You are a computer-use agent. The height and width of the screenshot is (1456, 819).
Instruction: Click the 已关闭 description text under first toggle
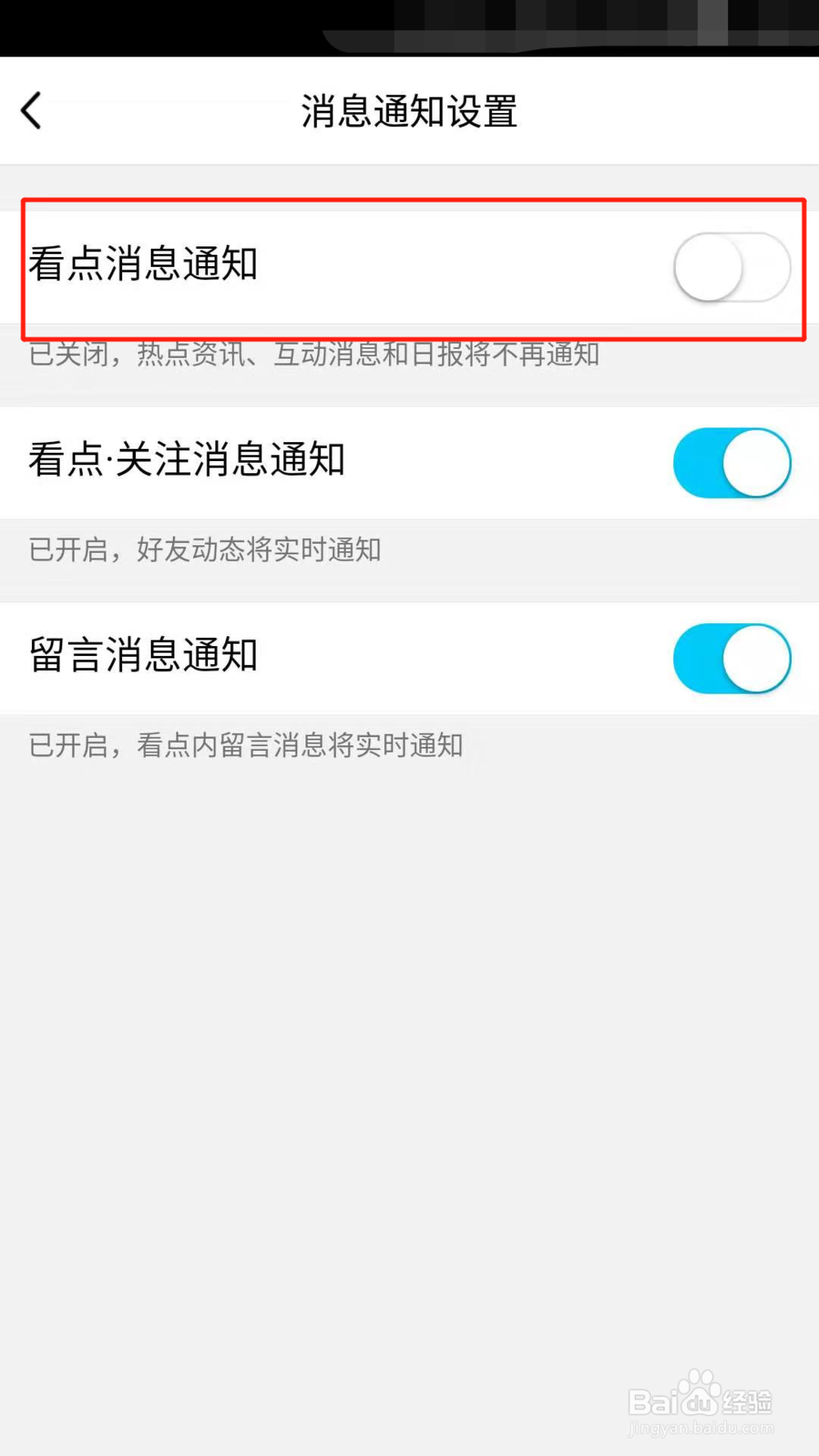tap(314, 355)
